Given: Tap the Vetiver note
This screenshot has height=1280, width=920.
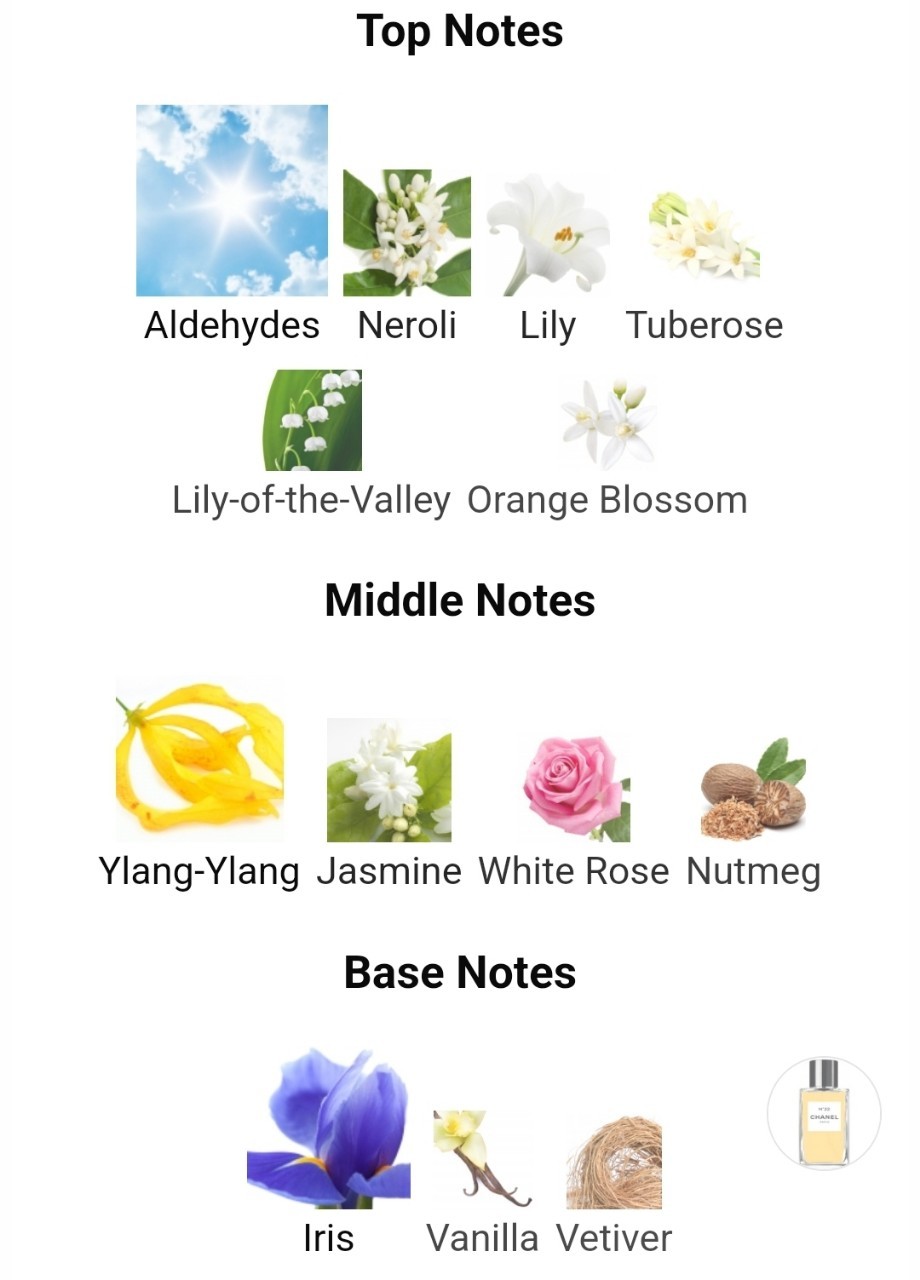Looking at the screenshot, I should click(x=614, y=1162).
